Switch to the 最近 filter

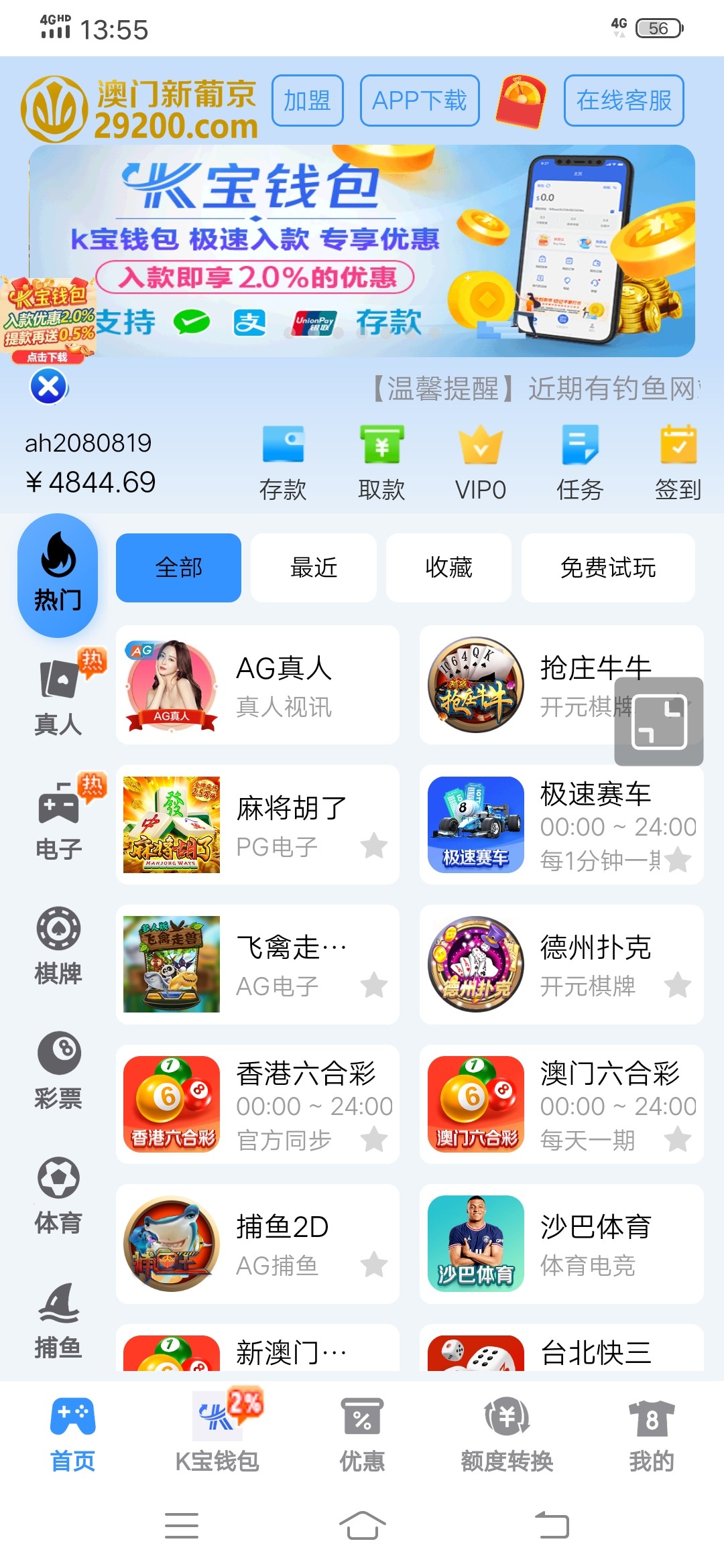314,568
